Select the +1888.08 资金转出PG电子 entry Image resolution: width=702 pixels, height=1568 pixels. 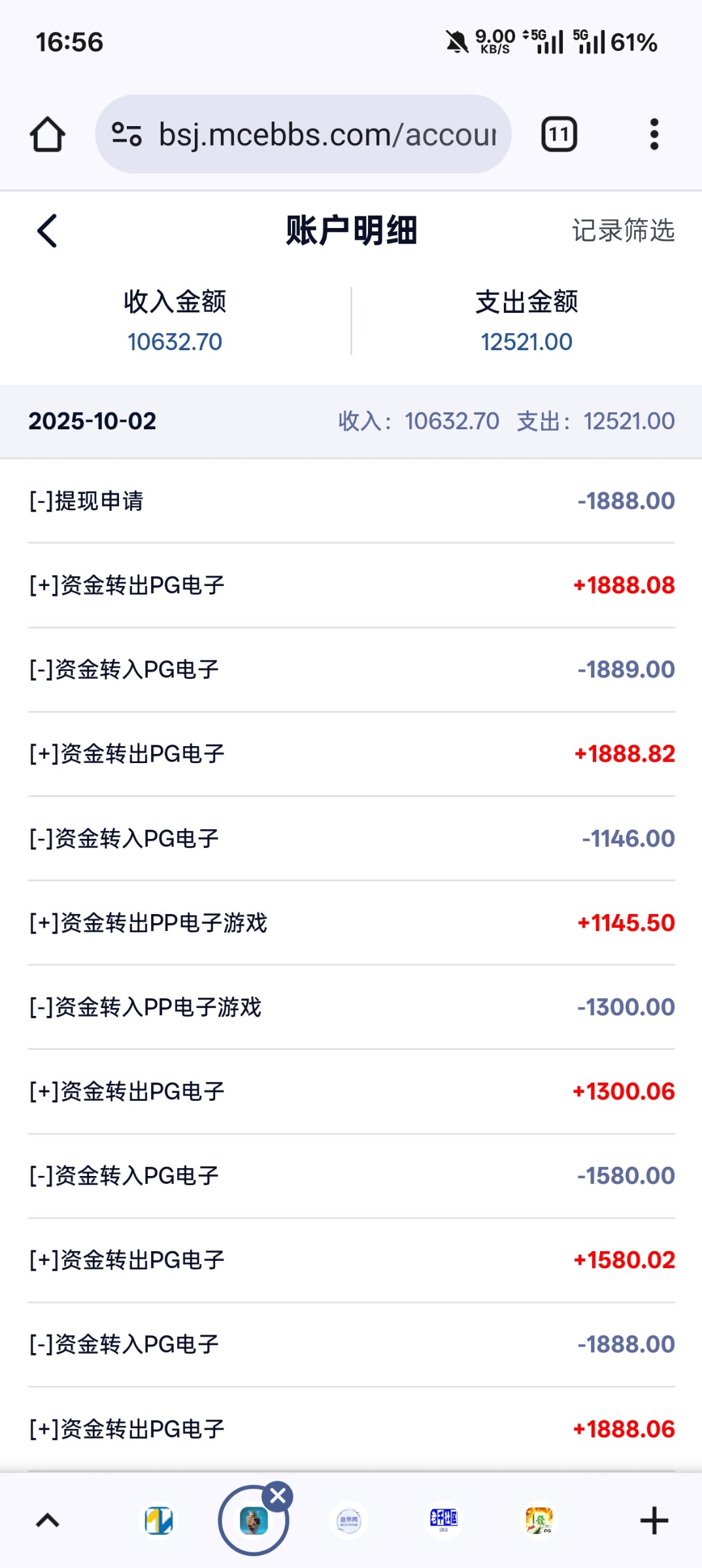[x=351, y=584]
